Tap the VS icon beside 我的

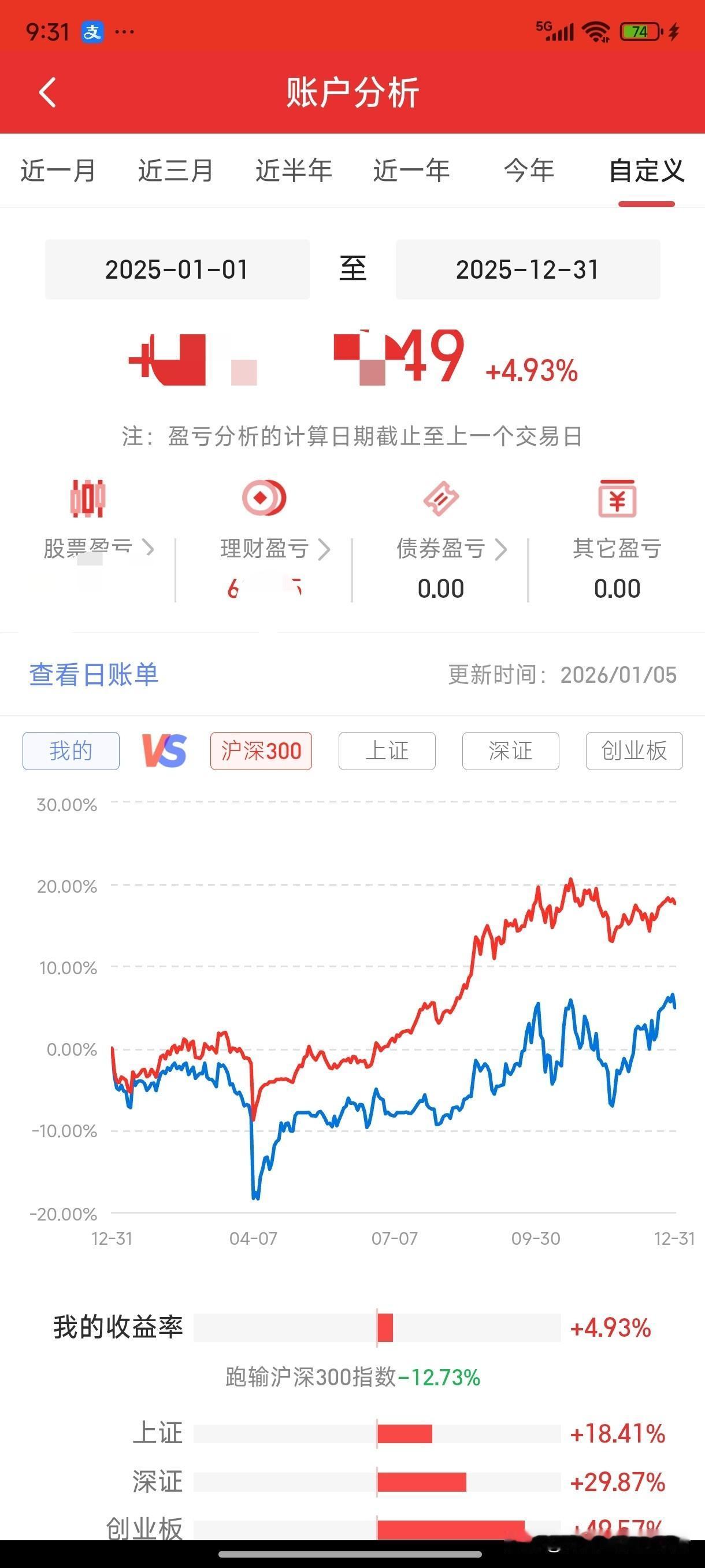point(163,750)
